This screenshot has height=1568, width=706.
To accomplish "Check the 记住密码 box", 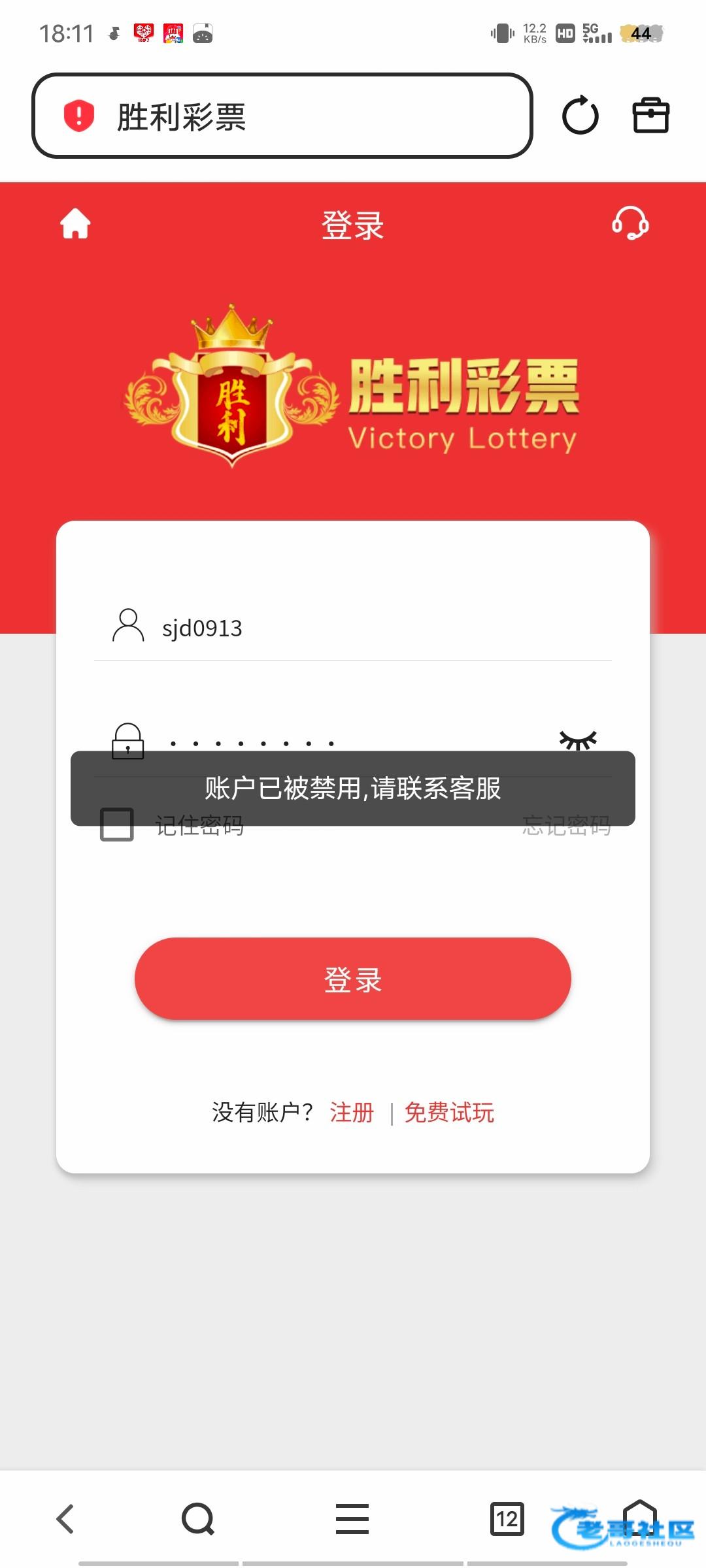I will pyautogui.click(x=117, y=825).
